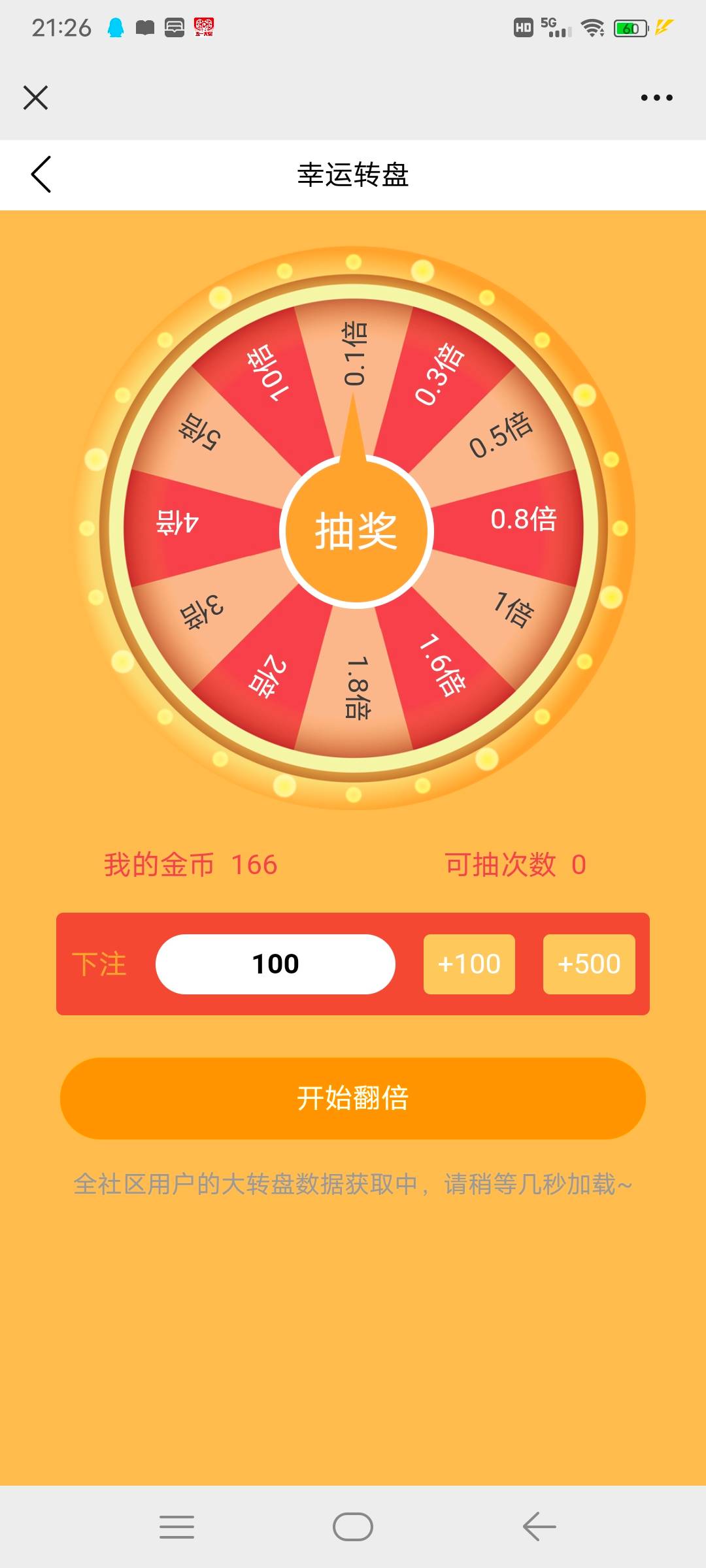The height and width of the screenshot is (1568, 706).
Task: Go to the system home screen
Action: pos(353,1527)
